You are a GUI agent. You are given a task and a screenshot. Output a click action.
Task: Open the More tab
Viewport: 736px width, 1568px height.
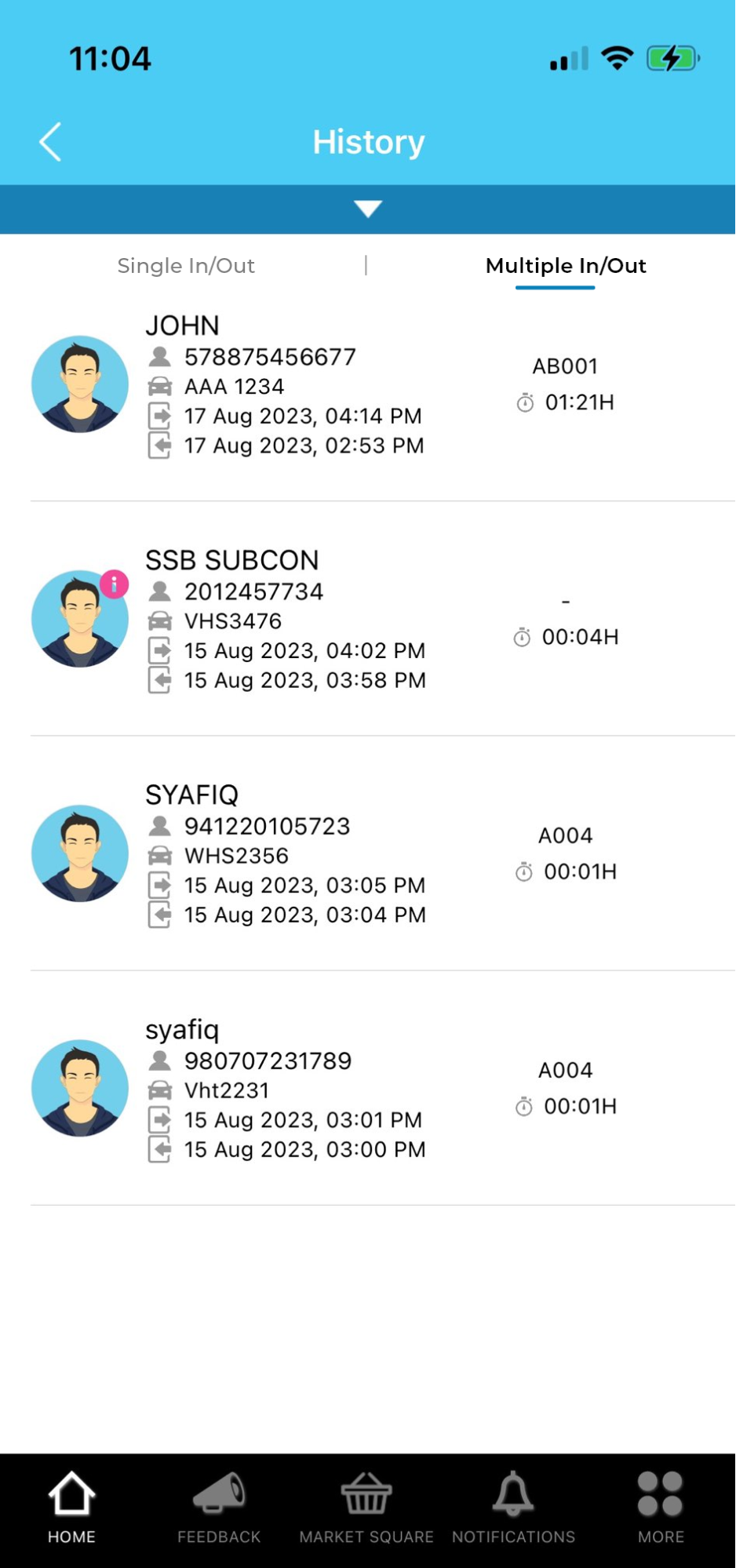pyautogui.click(x=661, y=1508)
